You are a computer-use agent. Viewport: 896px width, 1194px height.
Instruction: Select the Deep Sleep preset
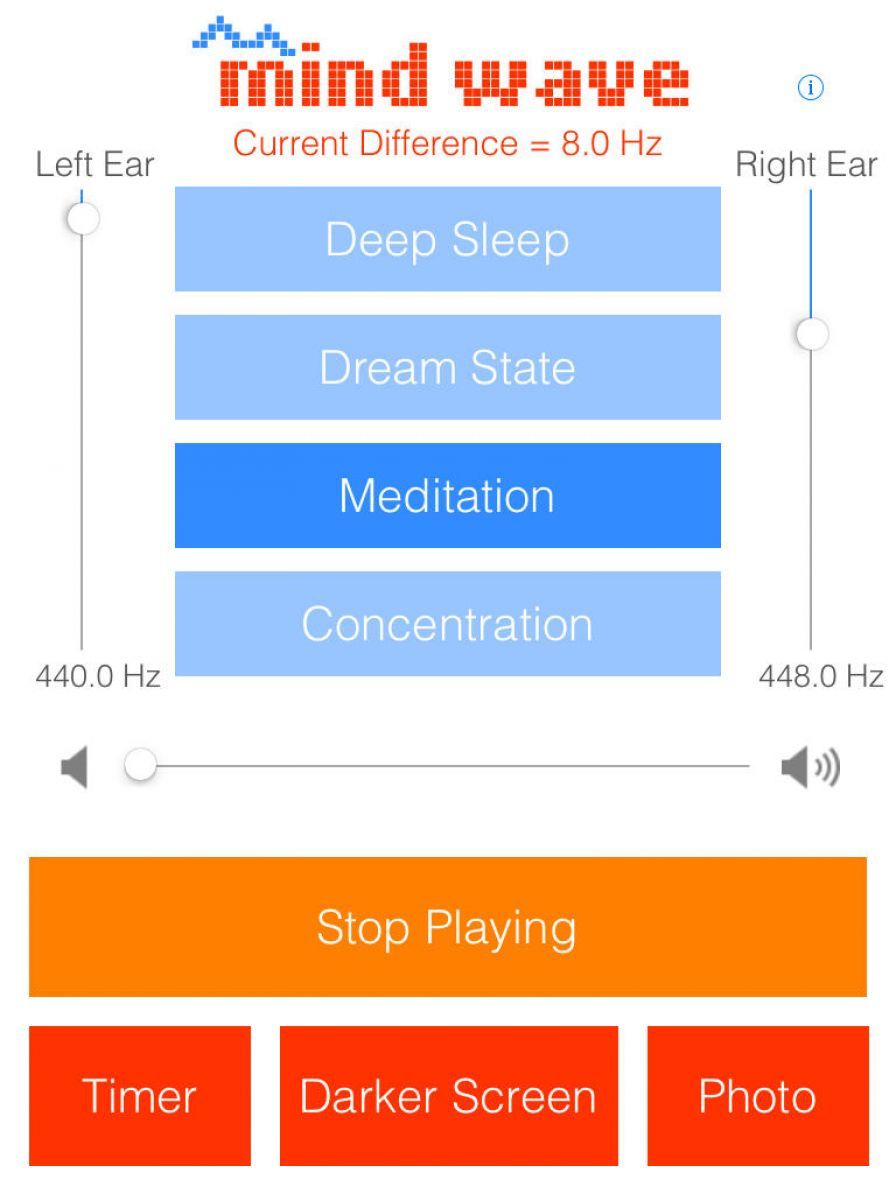[447, 239]
